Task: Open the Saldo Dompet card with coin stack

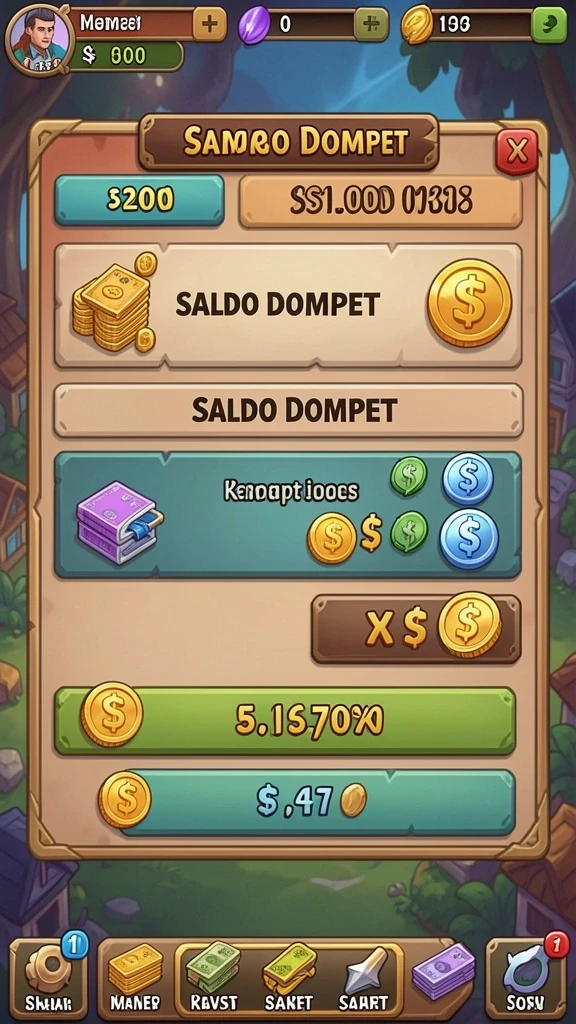Action: point(288,305)
